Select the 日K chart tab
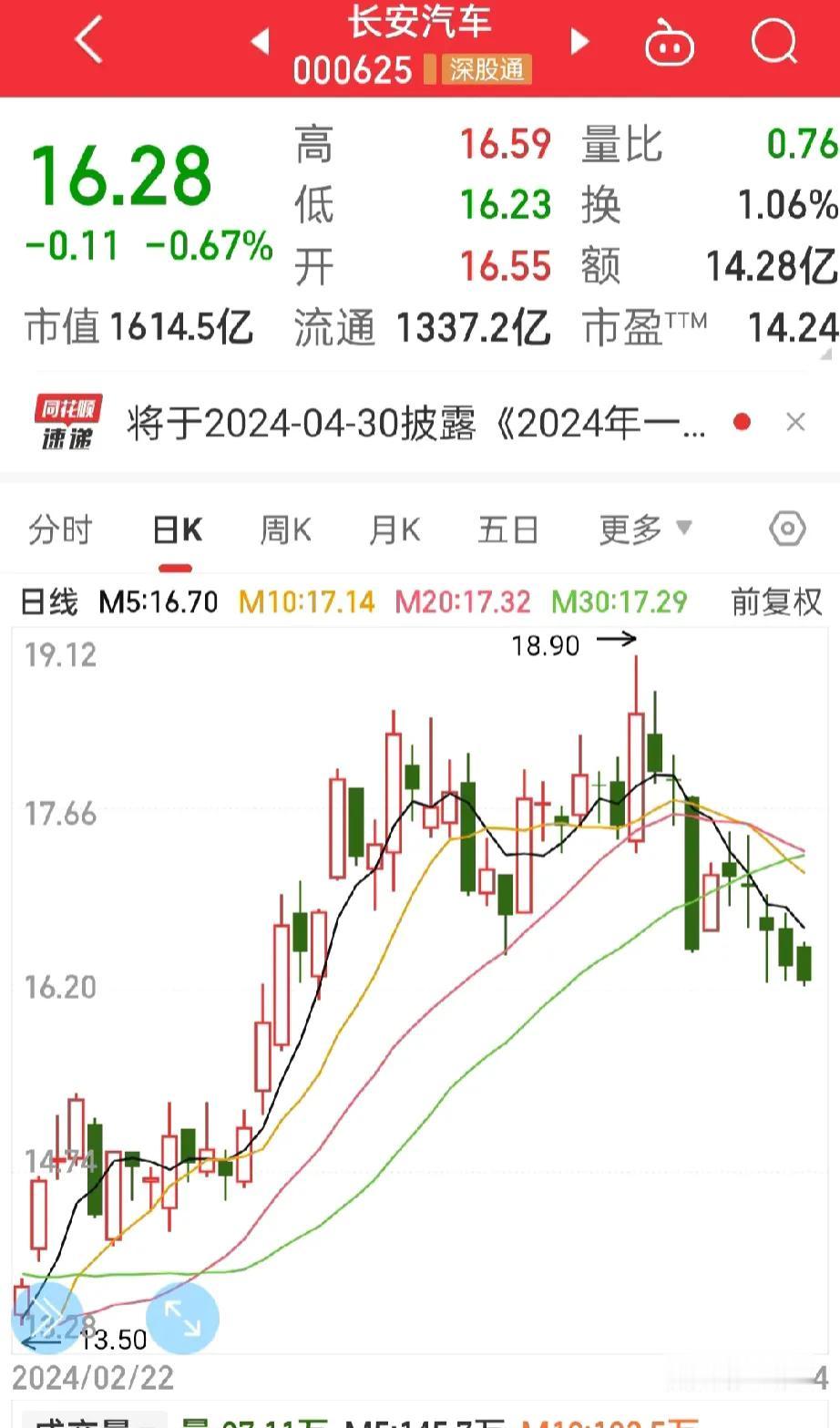 pyautogui.click(x=177, y=529)
